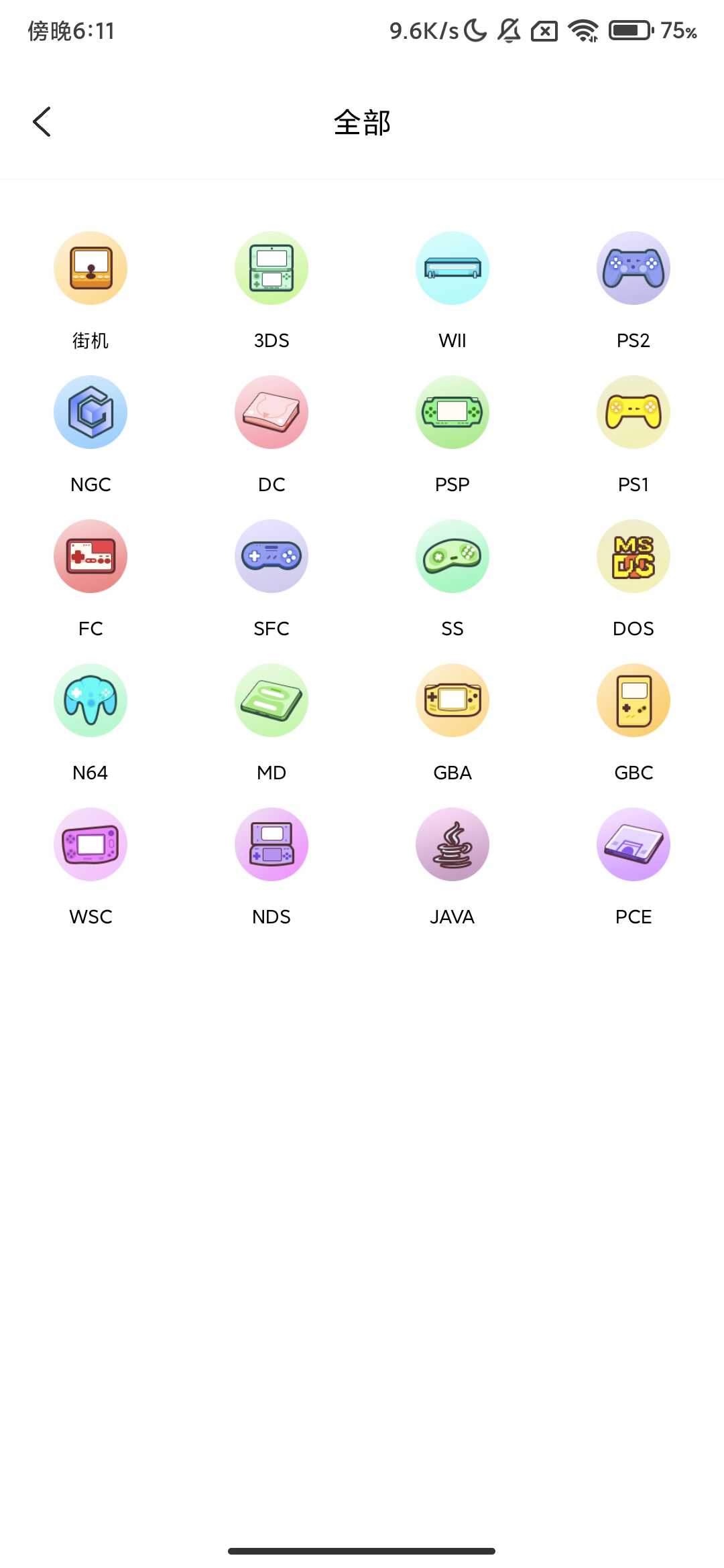Open the MS-DOS games section
724x1568 pixels.
[x=633, y=556]
